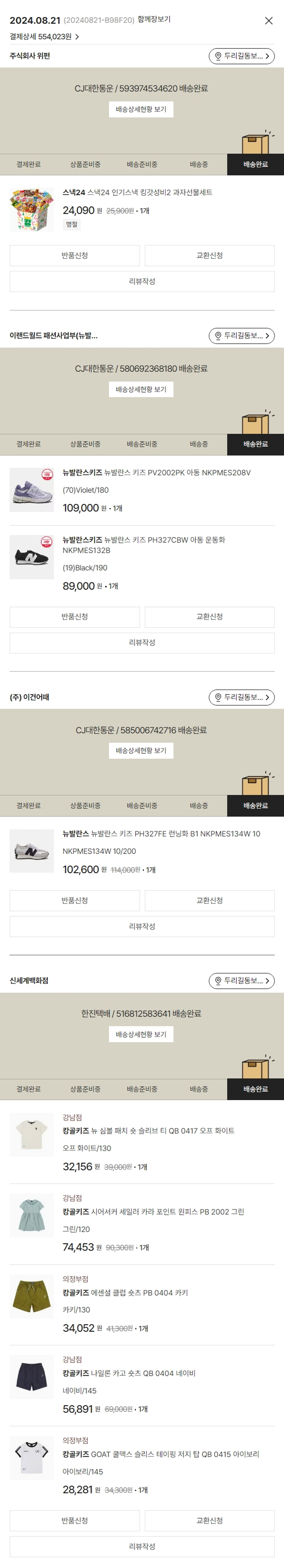This screenshot has height=1568, width=284.
Task: Request 교환신청 for the 이랜드월드 order
Action: [209, 617]
